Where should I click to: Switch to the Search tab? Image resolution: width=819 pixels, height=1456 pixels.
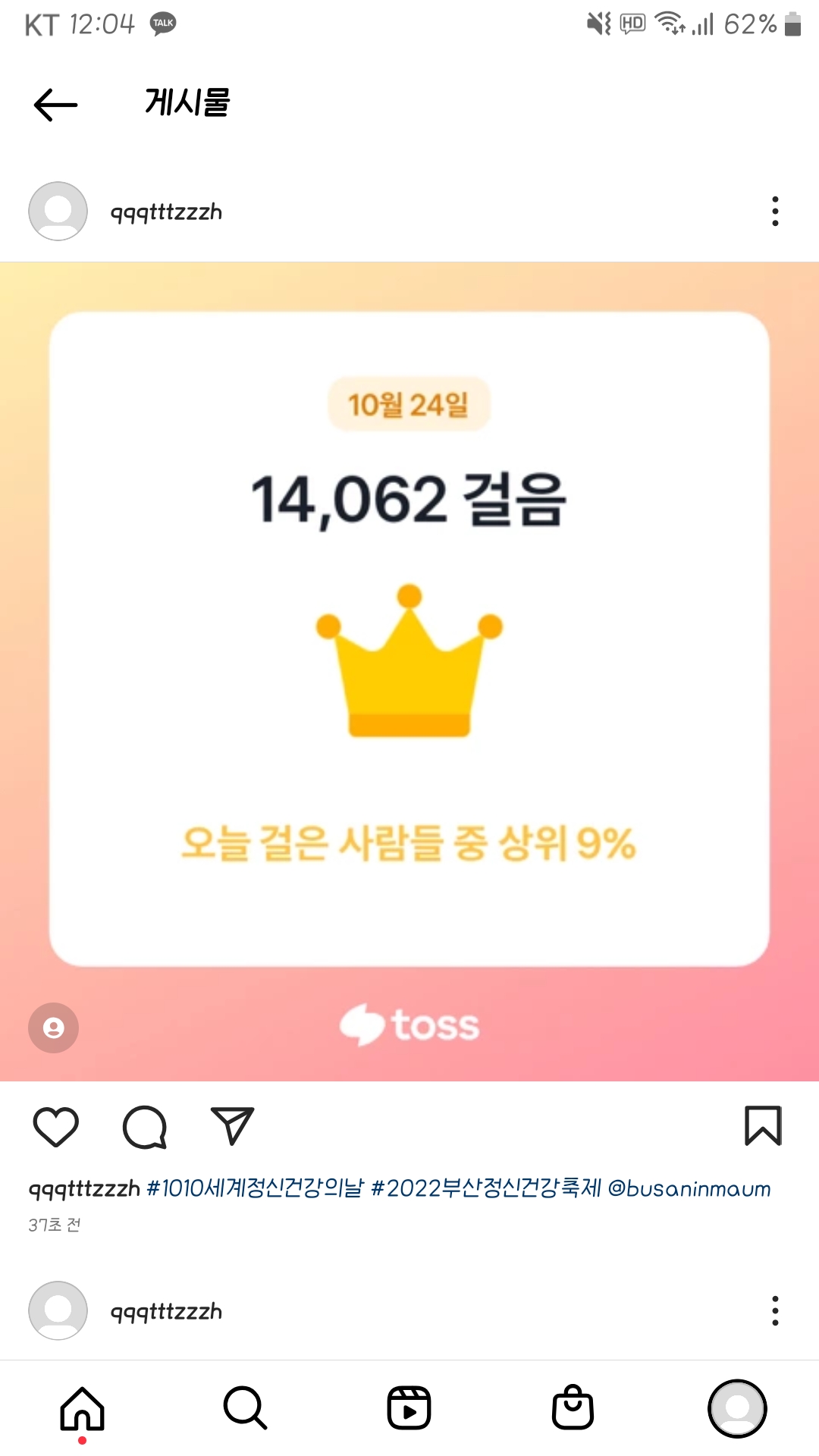pyautogui.click(x=245, y=1408)
